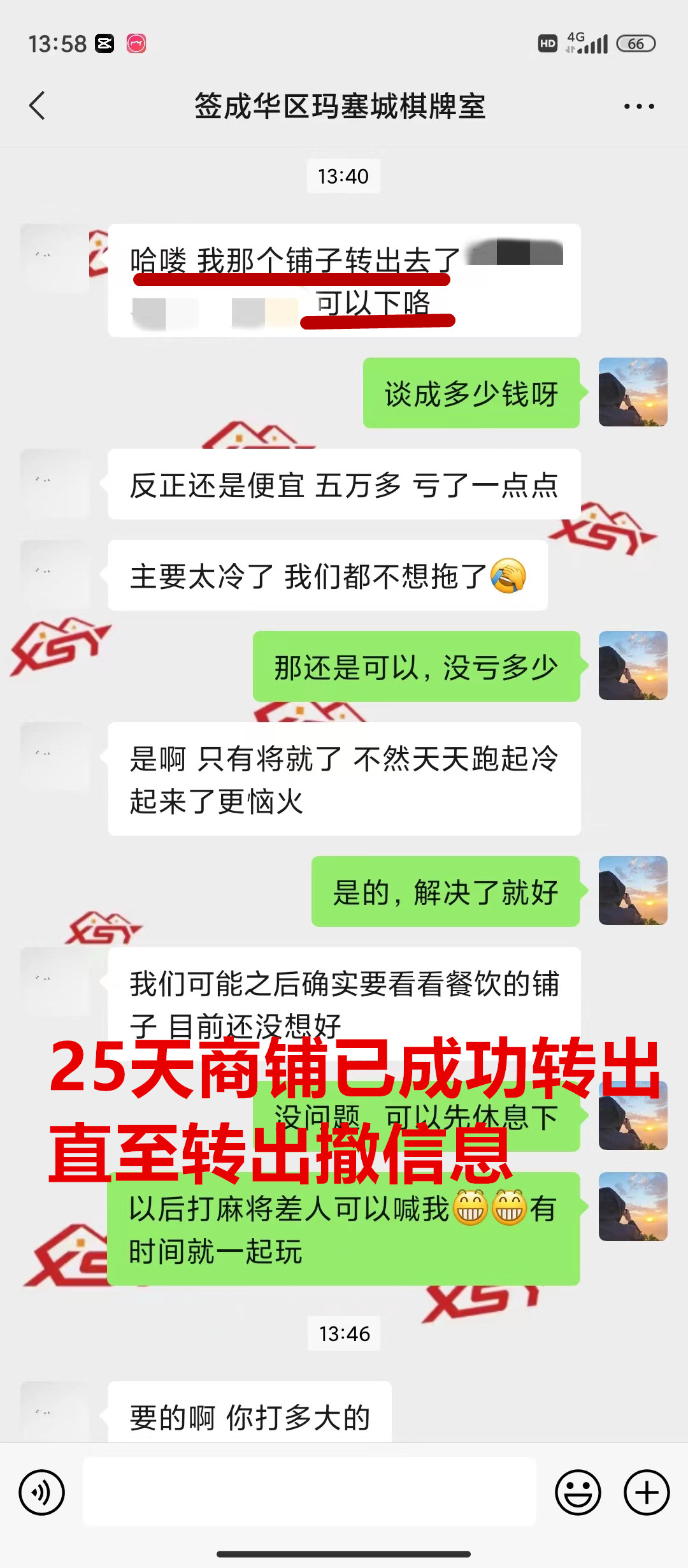Go back to the chat list

pyautogui.click(x=38, y=106)
